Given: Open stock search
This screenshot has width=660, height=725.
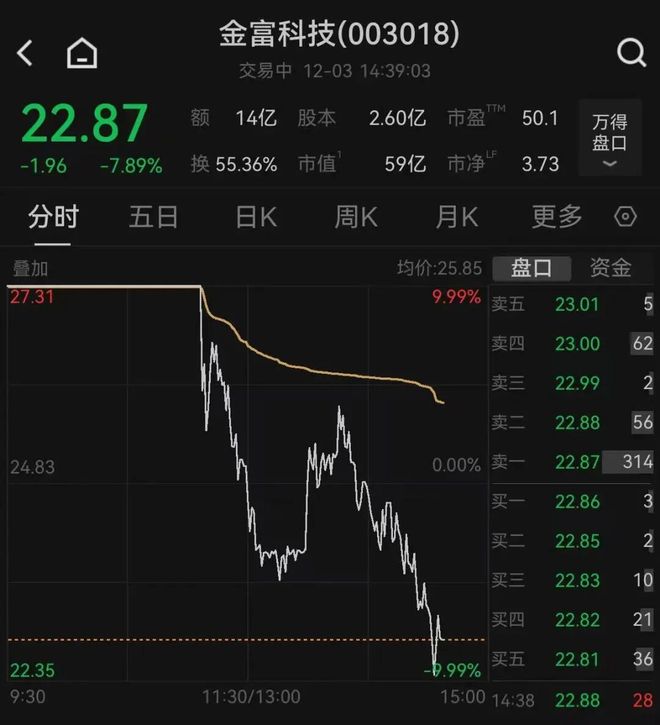Looking at the screenshot, I should coord(631,53).
